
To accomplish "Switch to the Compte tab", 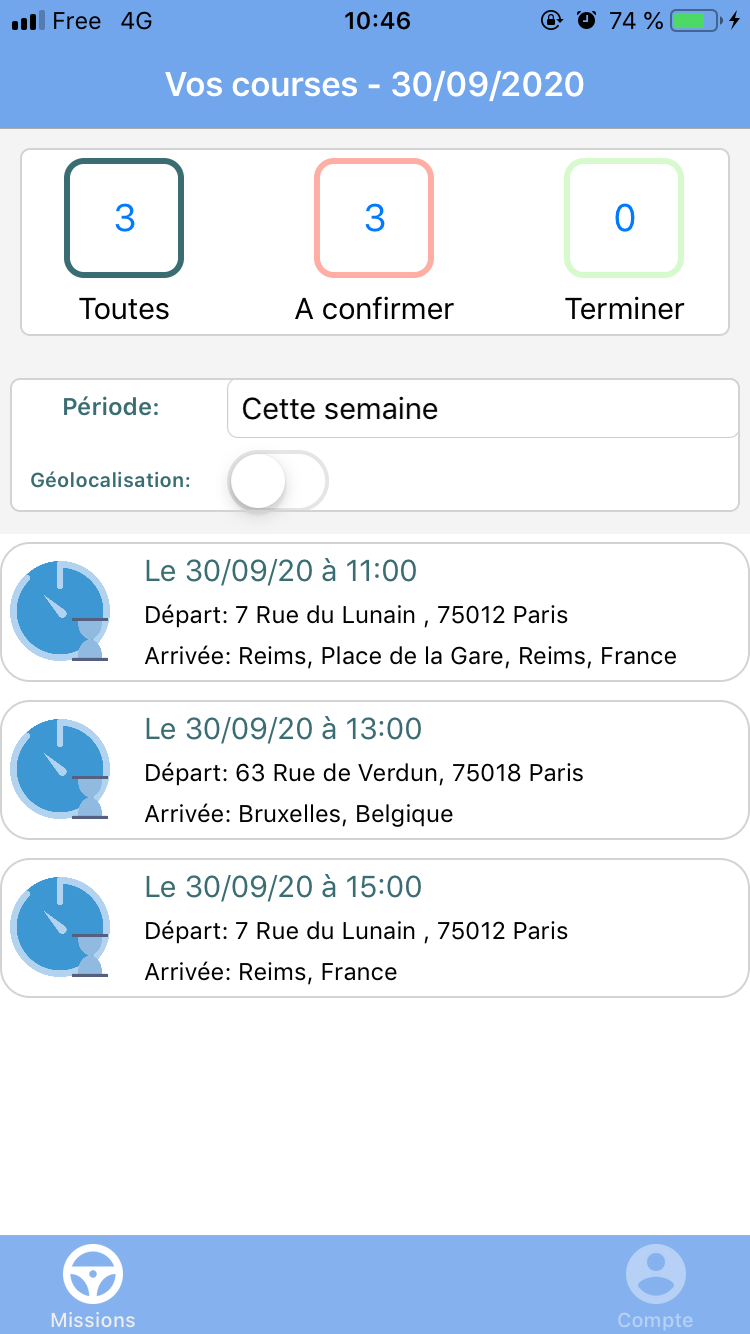I will point(655,1285).
